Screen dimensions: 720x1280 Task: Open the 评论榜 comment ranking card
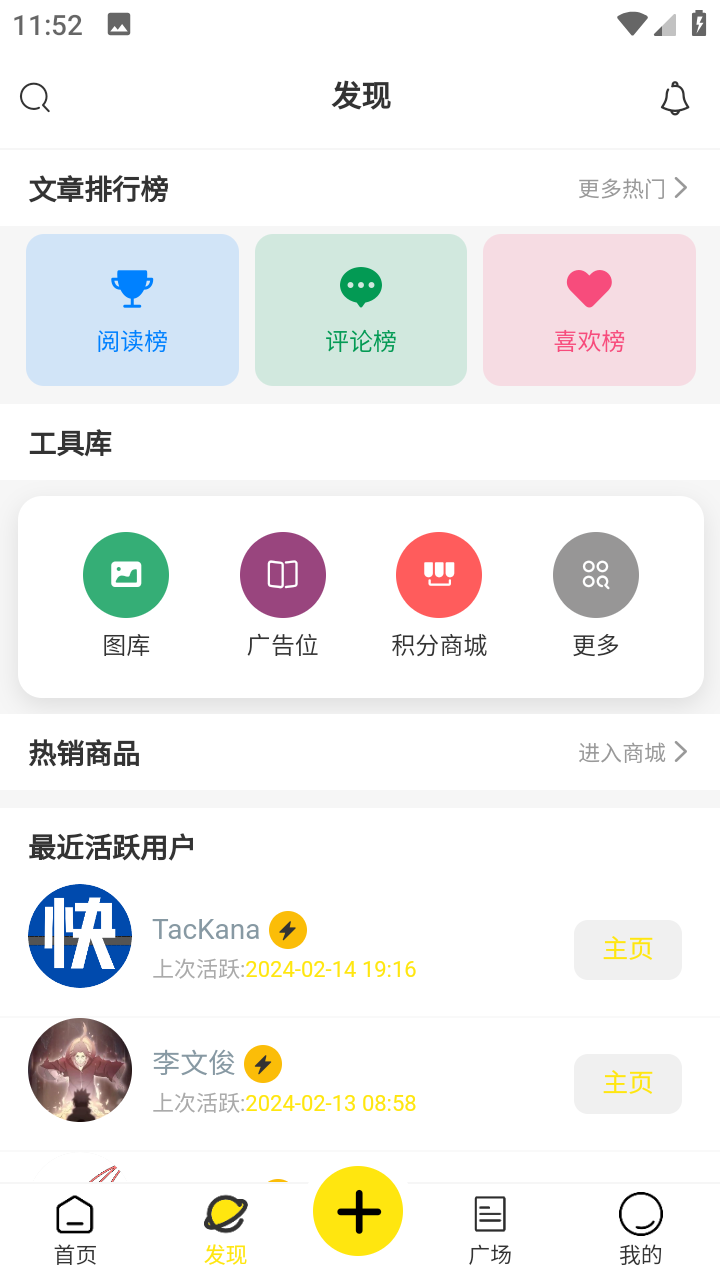click(x=360, y=309)
